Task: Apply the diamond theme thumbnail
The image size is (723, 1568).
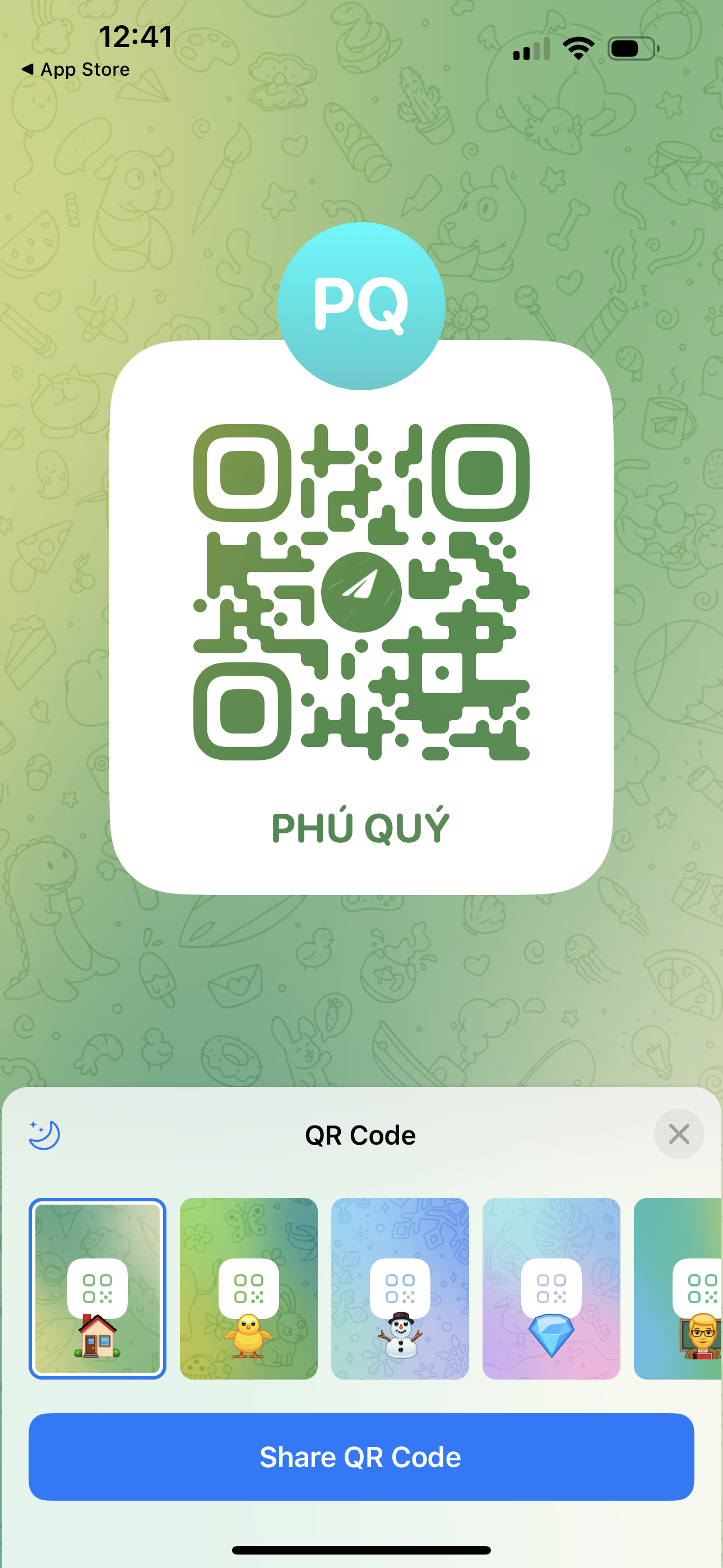Action: [x=551, y=1288]
